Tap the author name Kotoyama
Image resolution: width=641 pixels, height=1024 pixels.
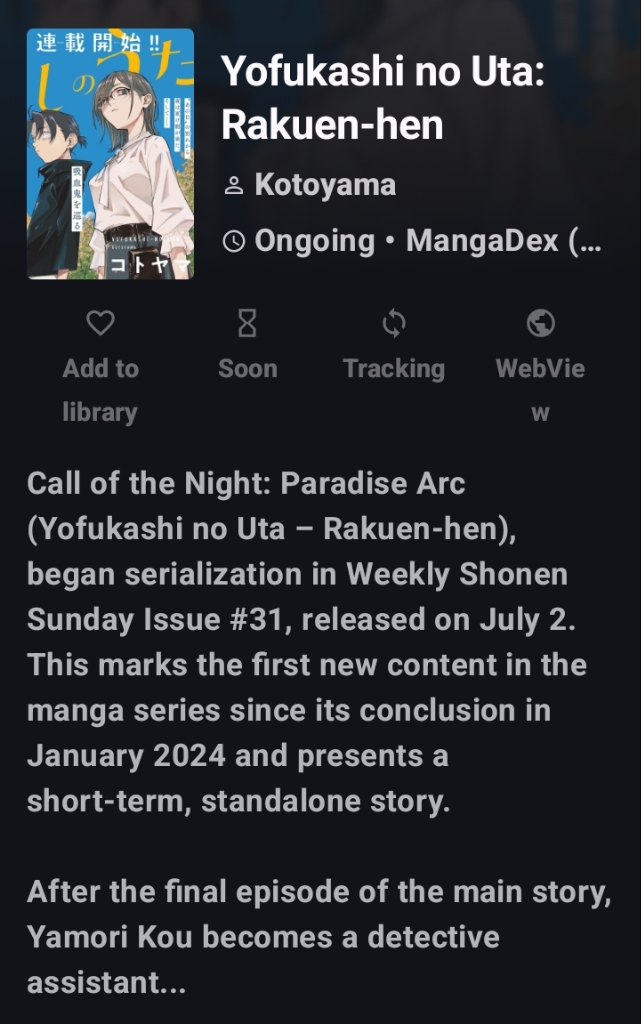click(324, 185)
